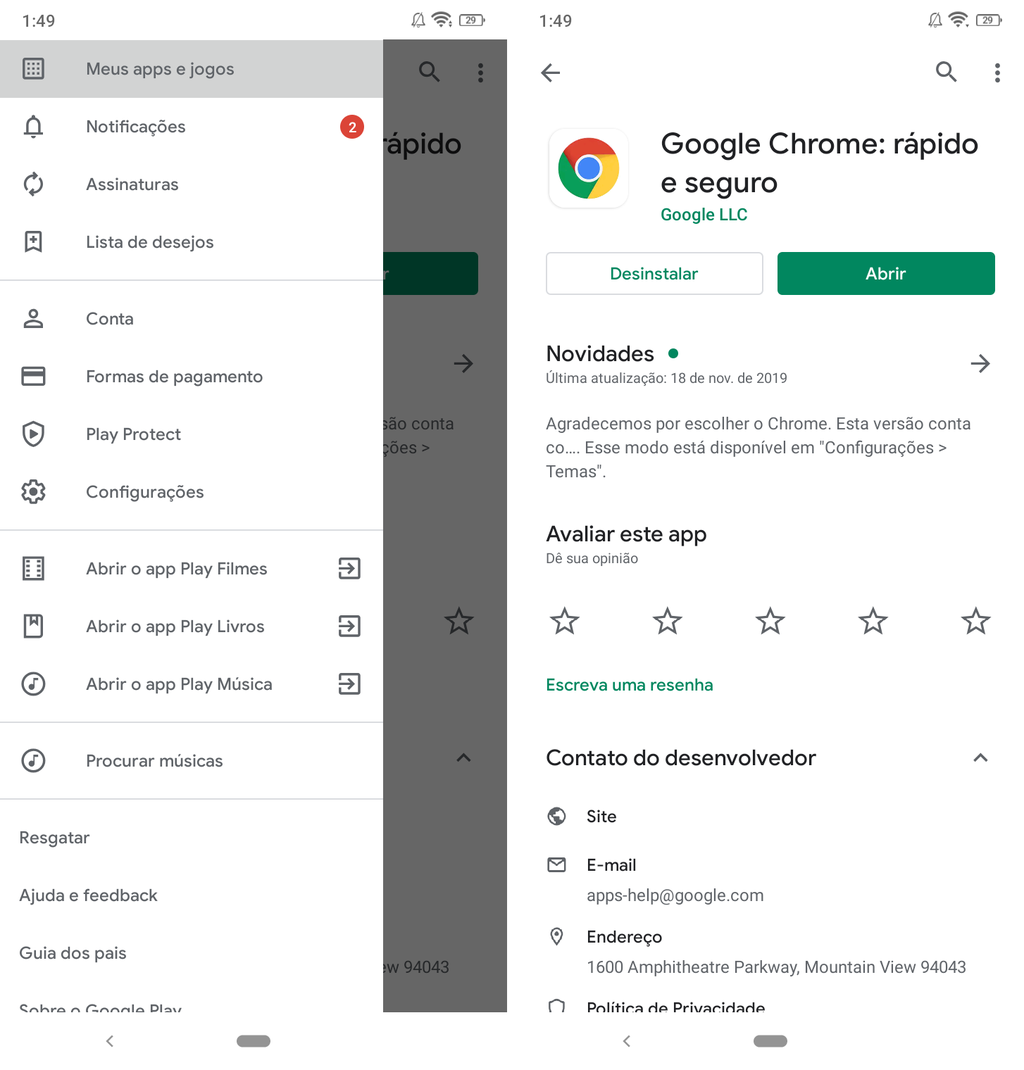
Task: Open the developer Site row
Action: click(601, 816)
